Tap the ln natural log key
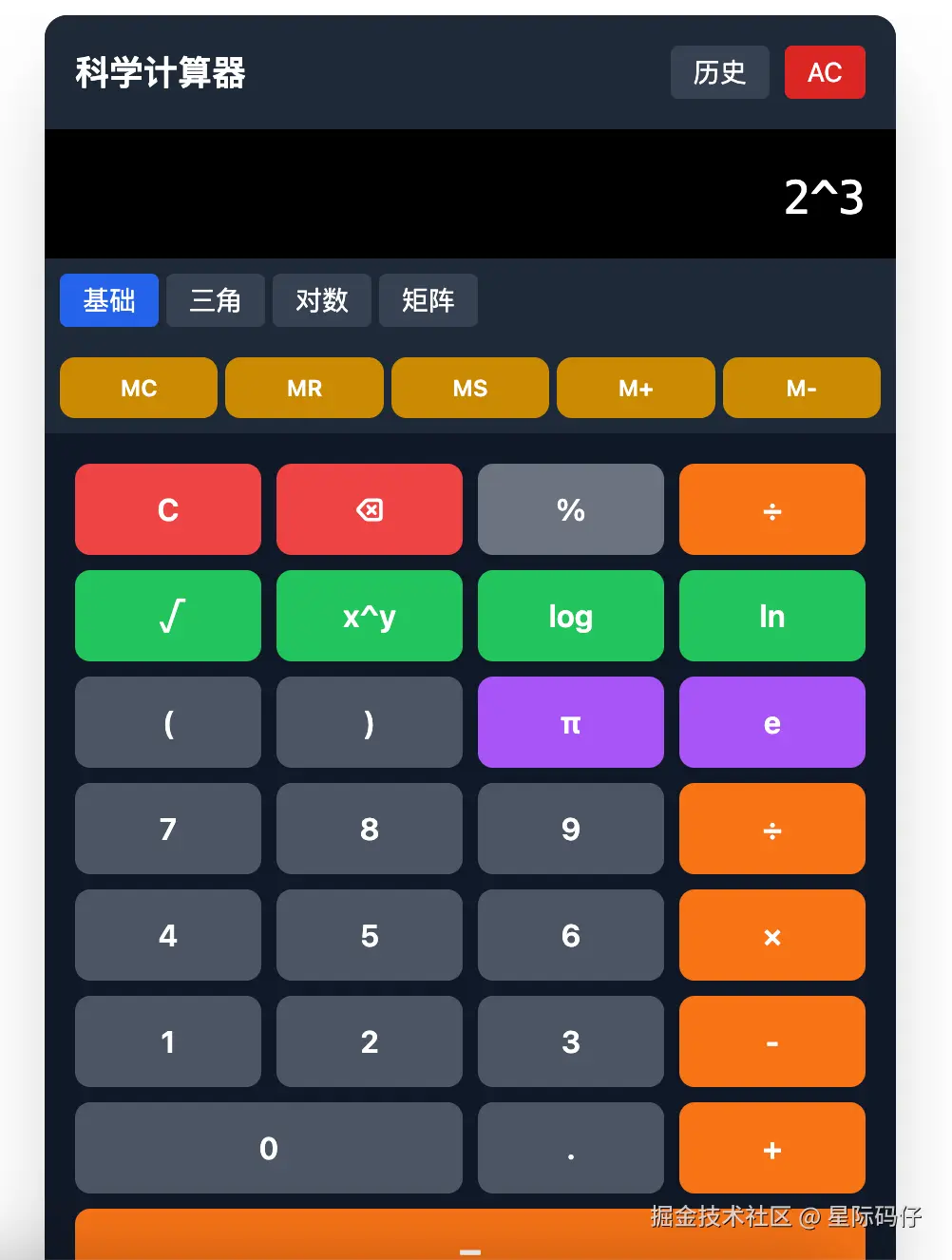 click(771, 616)
